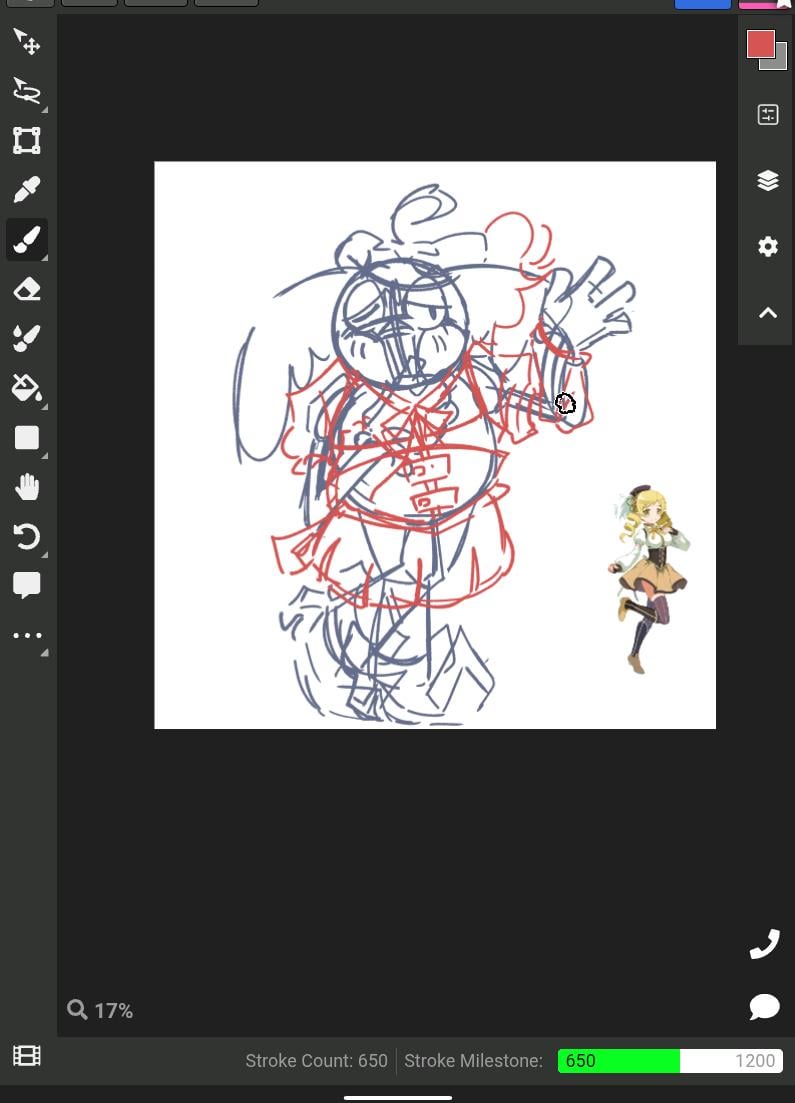Start a voice call
Image resolution: width=795 pixels, height=1103 pixels.
coord(765,944)
